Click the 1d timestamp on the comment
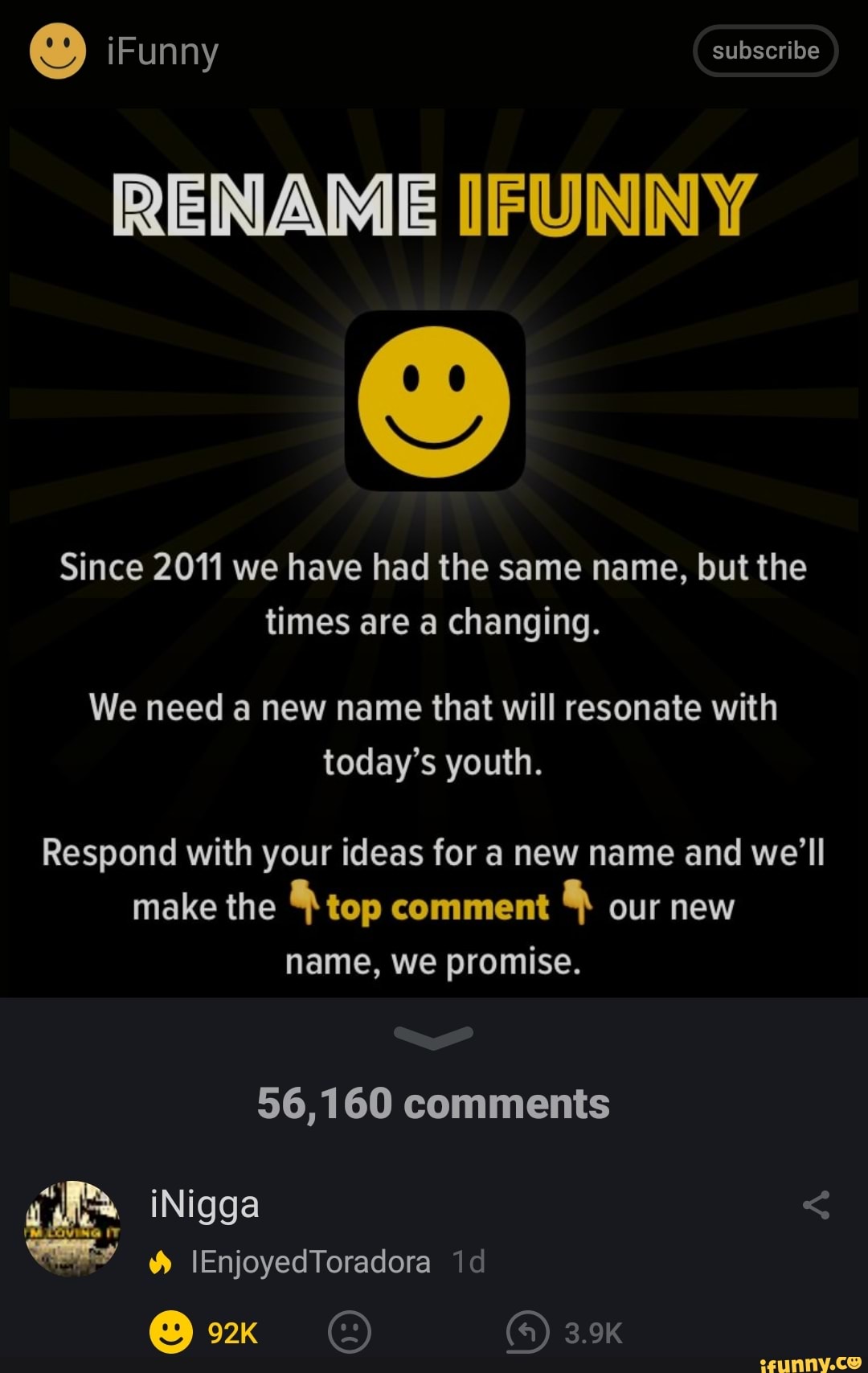Screen dimensions: 868x1373 (469, 1262)
